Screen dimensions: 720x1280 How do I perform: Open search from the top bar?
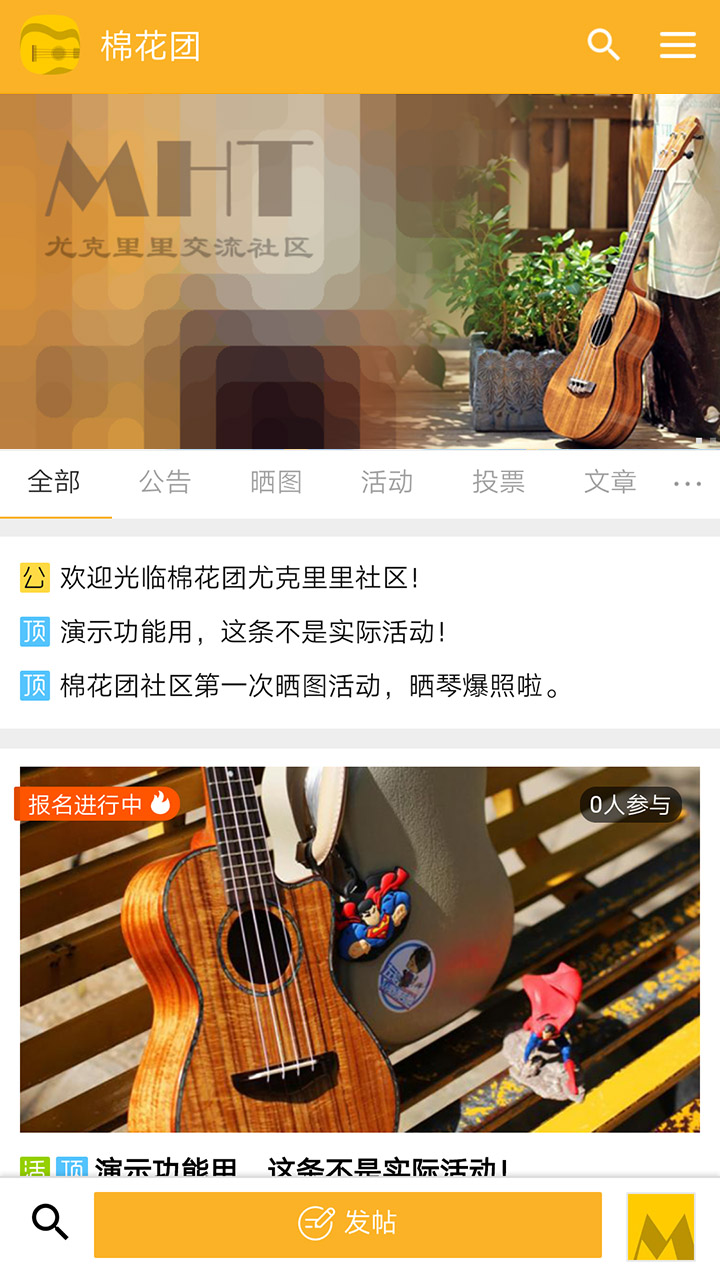point(603,45)
